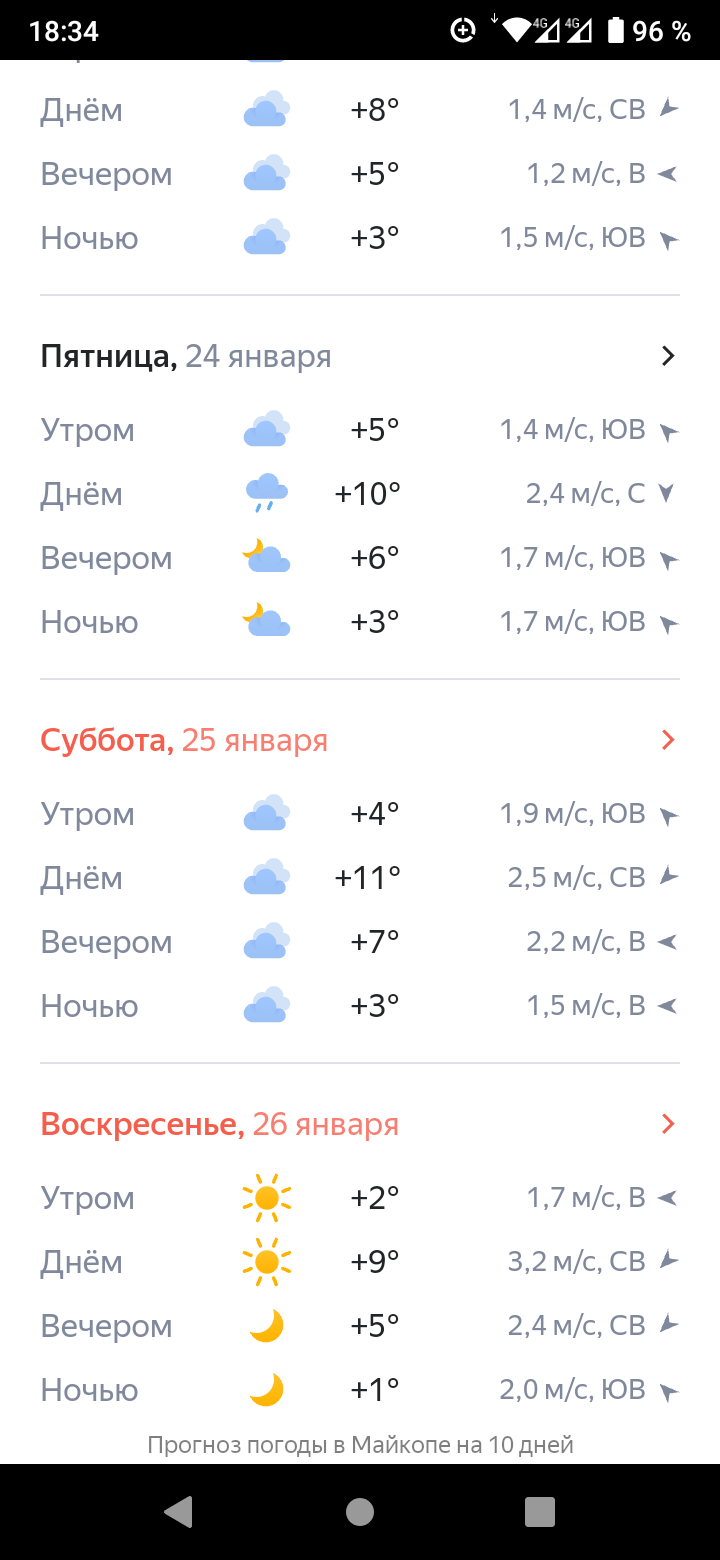The image size is (720, 1560).
Task: Tap the +11° temperature for Saturday daytime
Action: click(x=367, y=877)
